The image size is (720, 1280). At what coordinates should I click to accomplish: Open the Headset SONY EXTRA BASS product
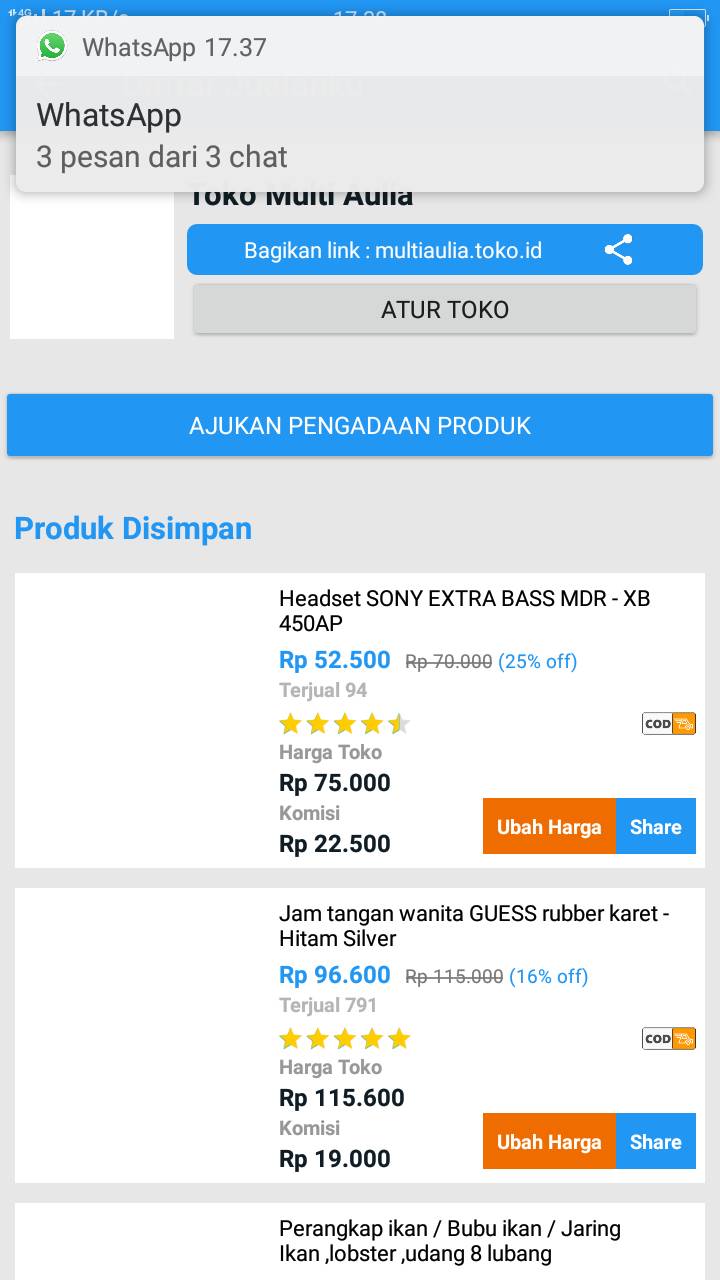464,611
